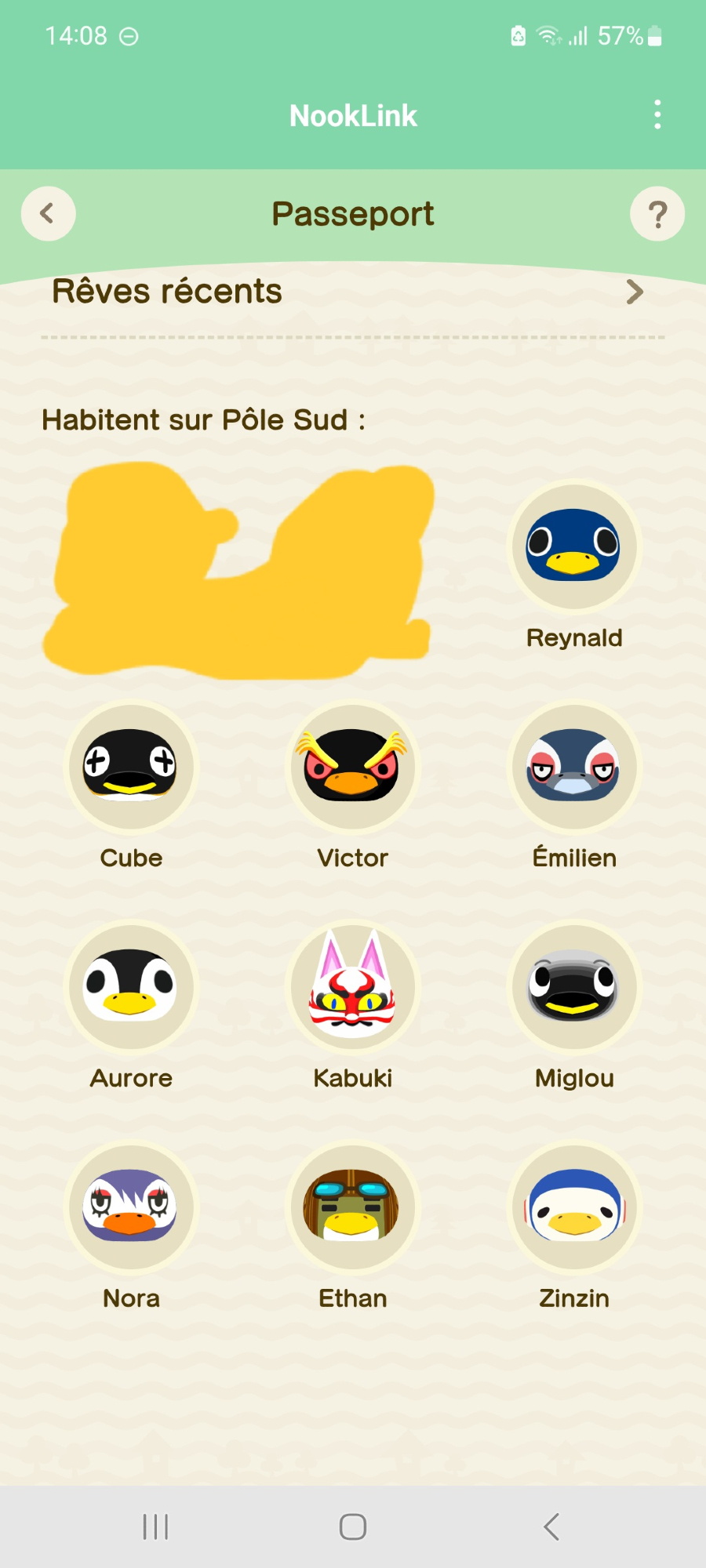706x1568 pixels.
Task: Choose Ethan's portrait
Action: [x=352, y=1207]
